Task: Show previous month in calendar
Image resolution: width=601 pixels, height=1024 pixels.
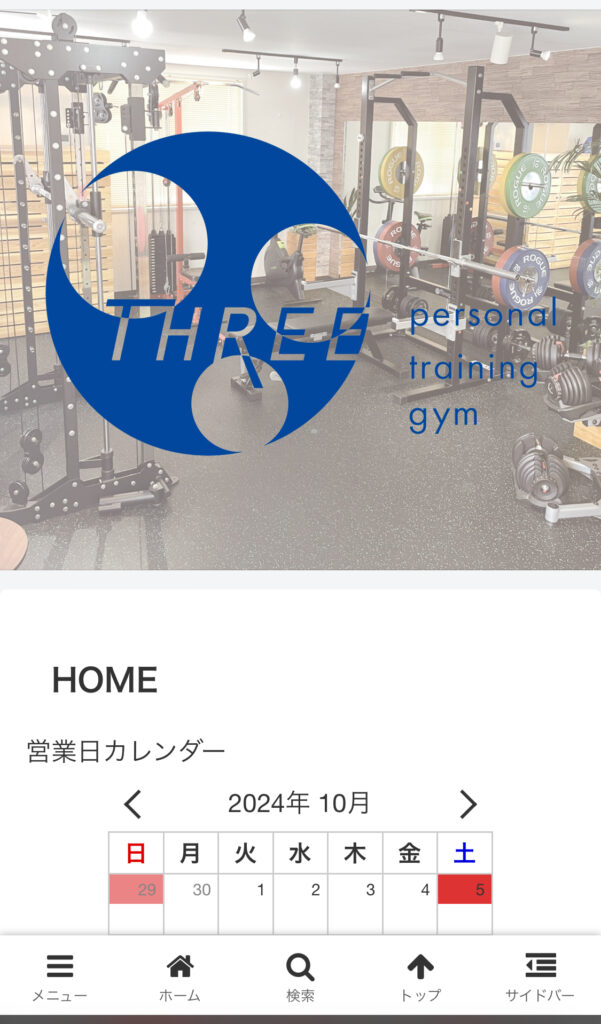Action: coord(133,804)
